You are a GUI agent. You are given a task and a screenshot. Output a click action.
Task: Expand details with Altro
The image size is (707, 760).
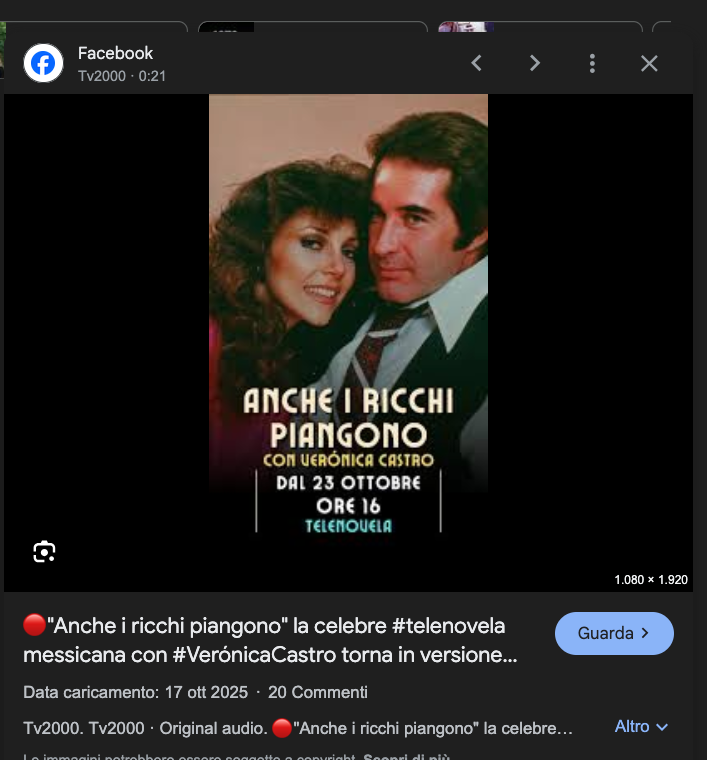click(641, 726)
